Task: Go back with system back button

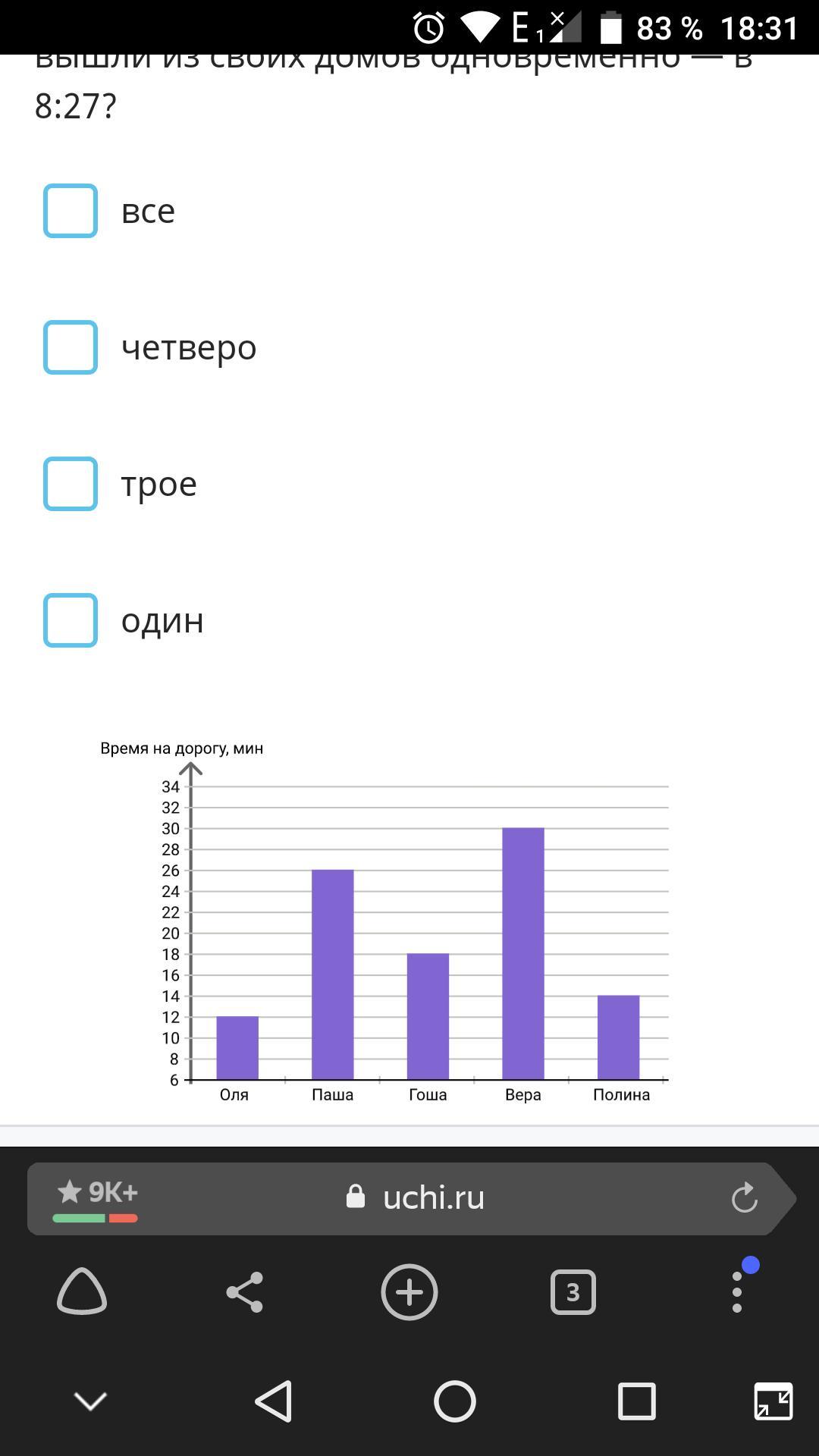Action: coord(274,1401)
